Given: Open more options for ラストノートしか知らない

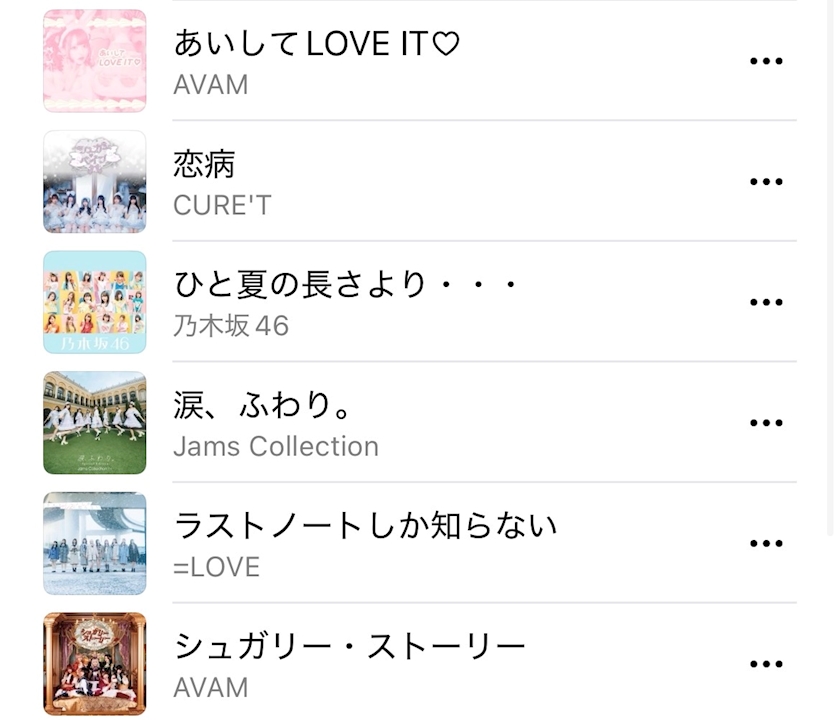Looking at the screenshot, I should point(765,543).
